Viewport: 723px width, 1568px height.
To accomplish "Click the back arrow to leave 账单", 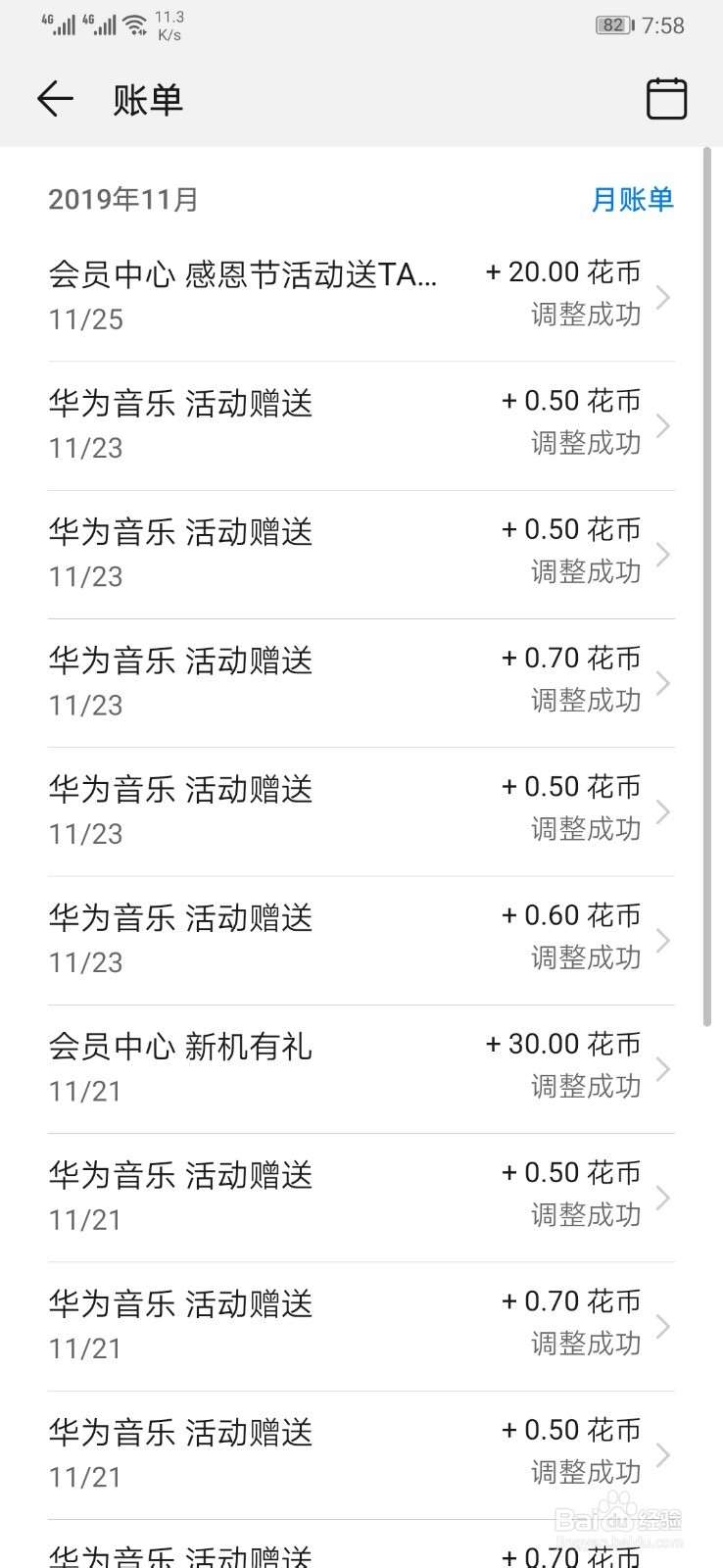I will click(55, 99).
